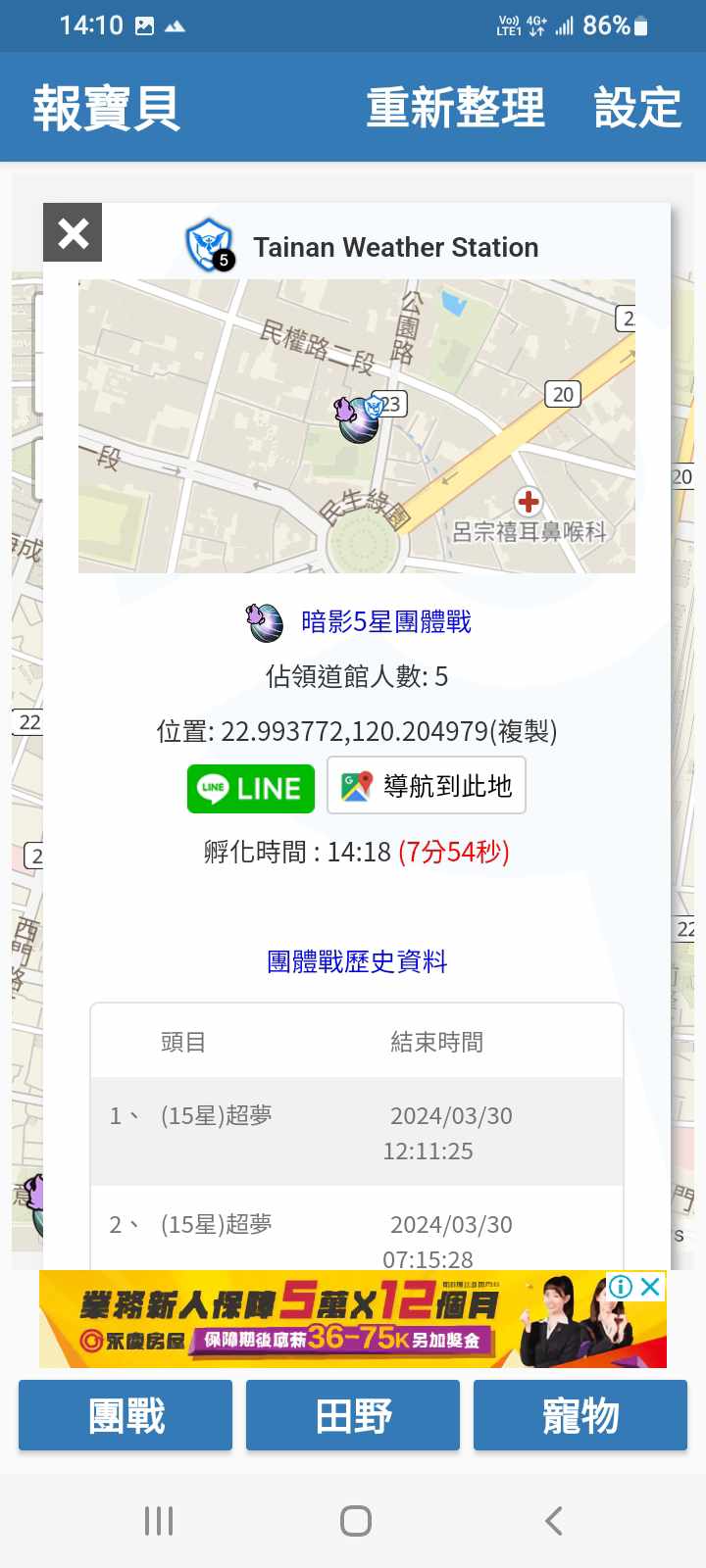The height and width of the screenshot is (1568, 706).
Task: Switch to the 團戰 tab
Action: 126,1415
